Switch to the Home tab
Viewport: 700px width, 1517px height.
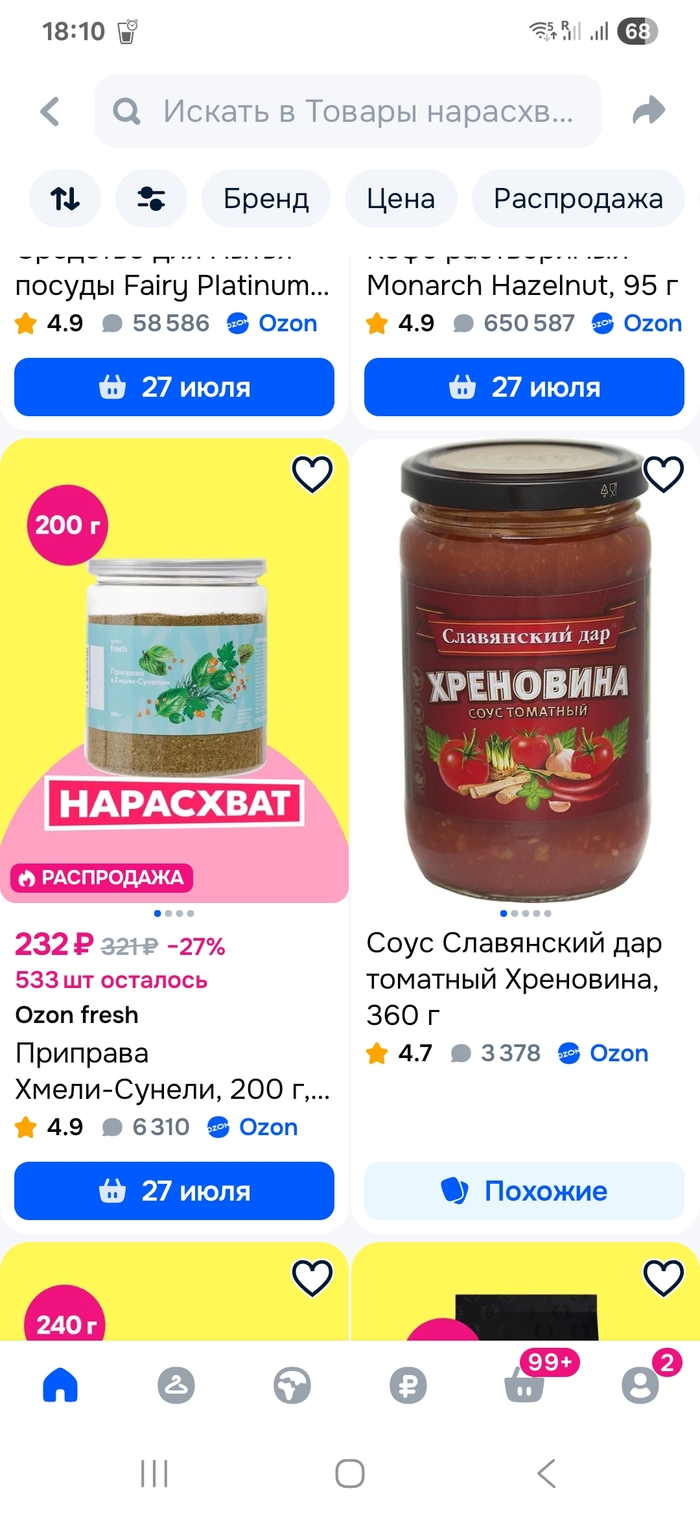click(x=60, y=1386)
